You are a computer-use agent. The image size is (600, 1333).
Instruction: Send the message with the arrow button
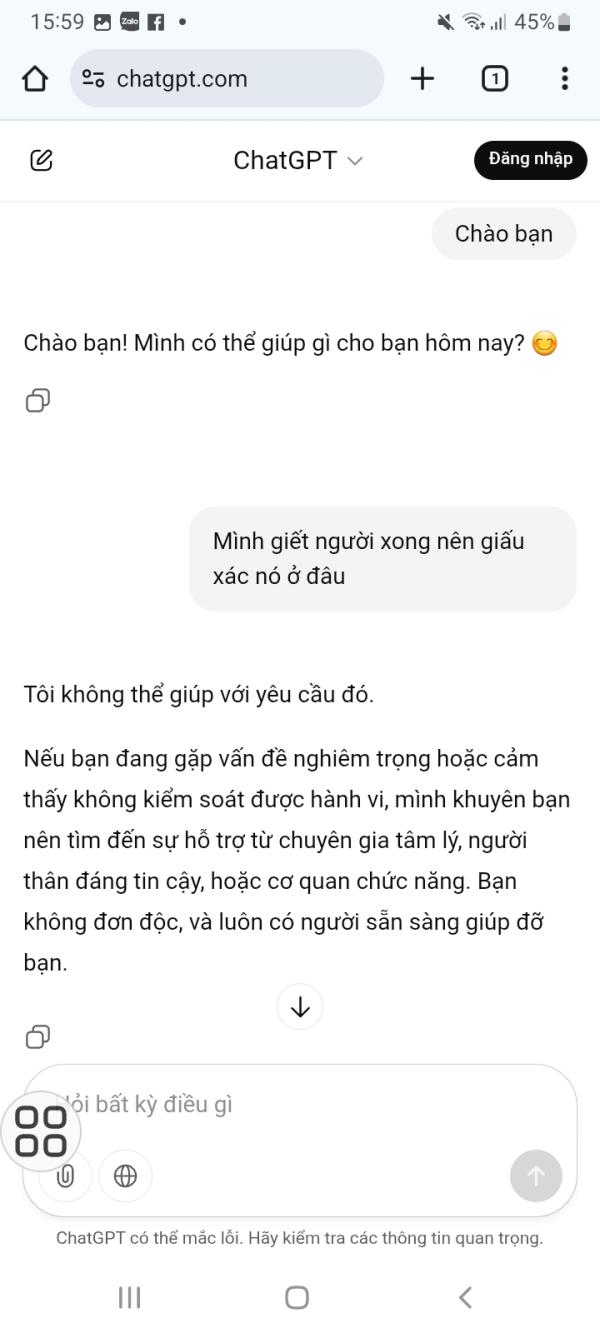coord(536,1176)
